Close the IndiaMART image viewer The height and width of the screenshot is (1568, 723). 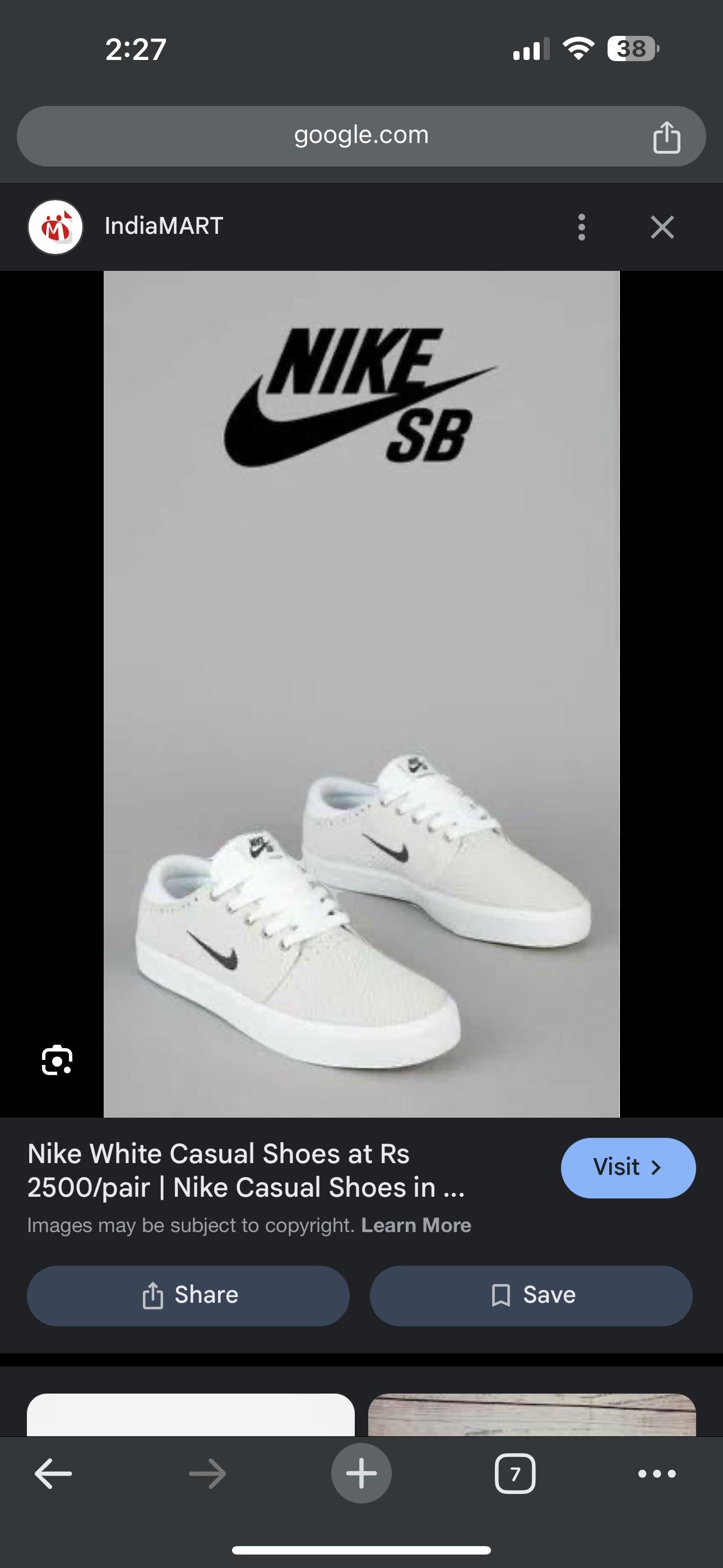(x=661, y=227)
